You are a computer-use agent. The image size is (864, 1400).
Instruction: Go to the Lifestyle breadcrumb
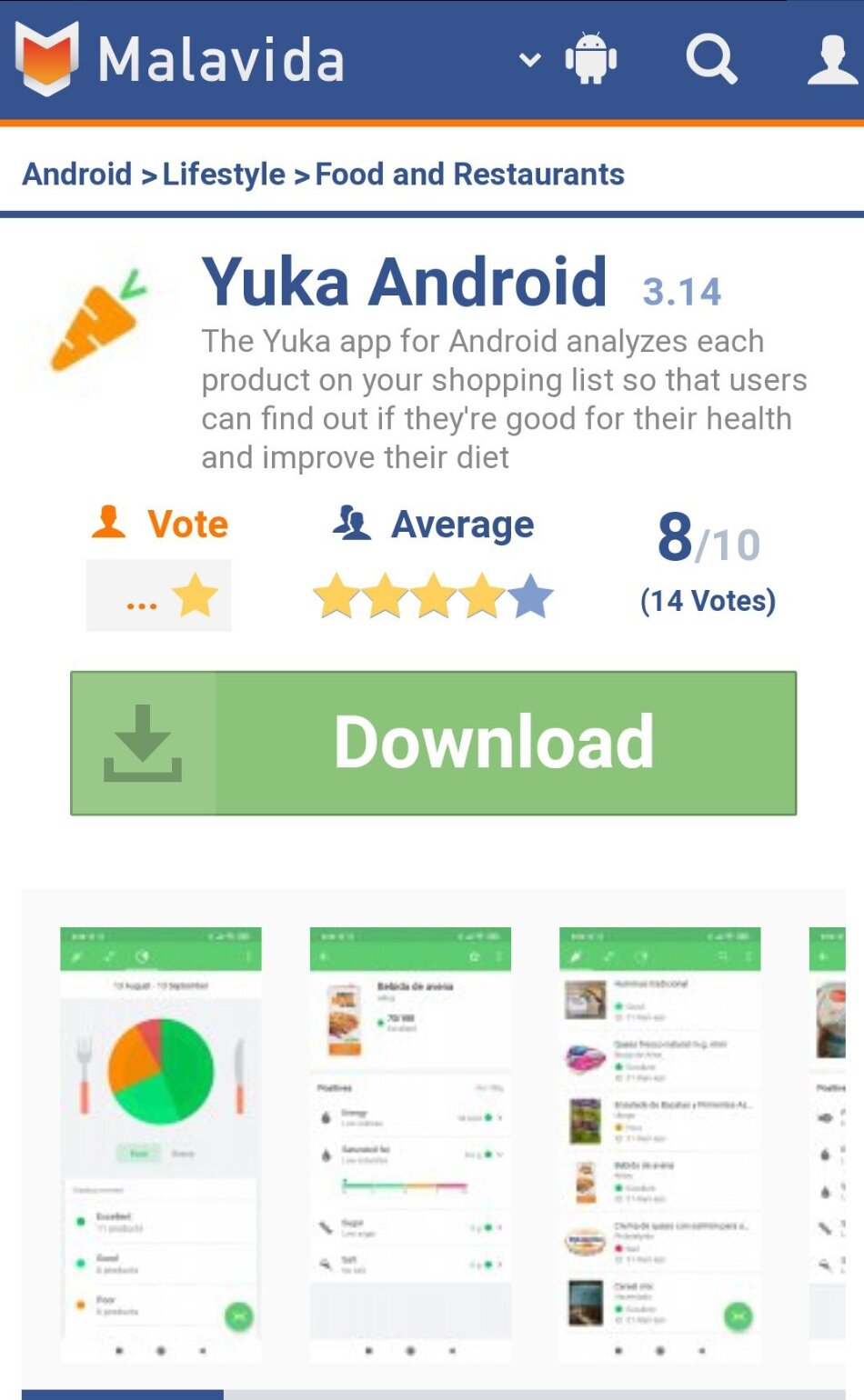224,174
